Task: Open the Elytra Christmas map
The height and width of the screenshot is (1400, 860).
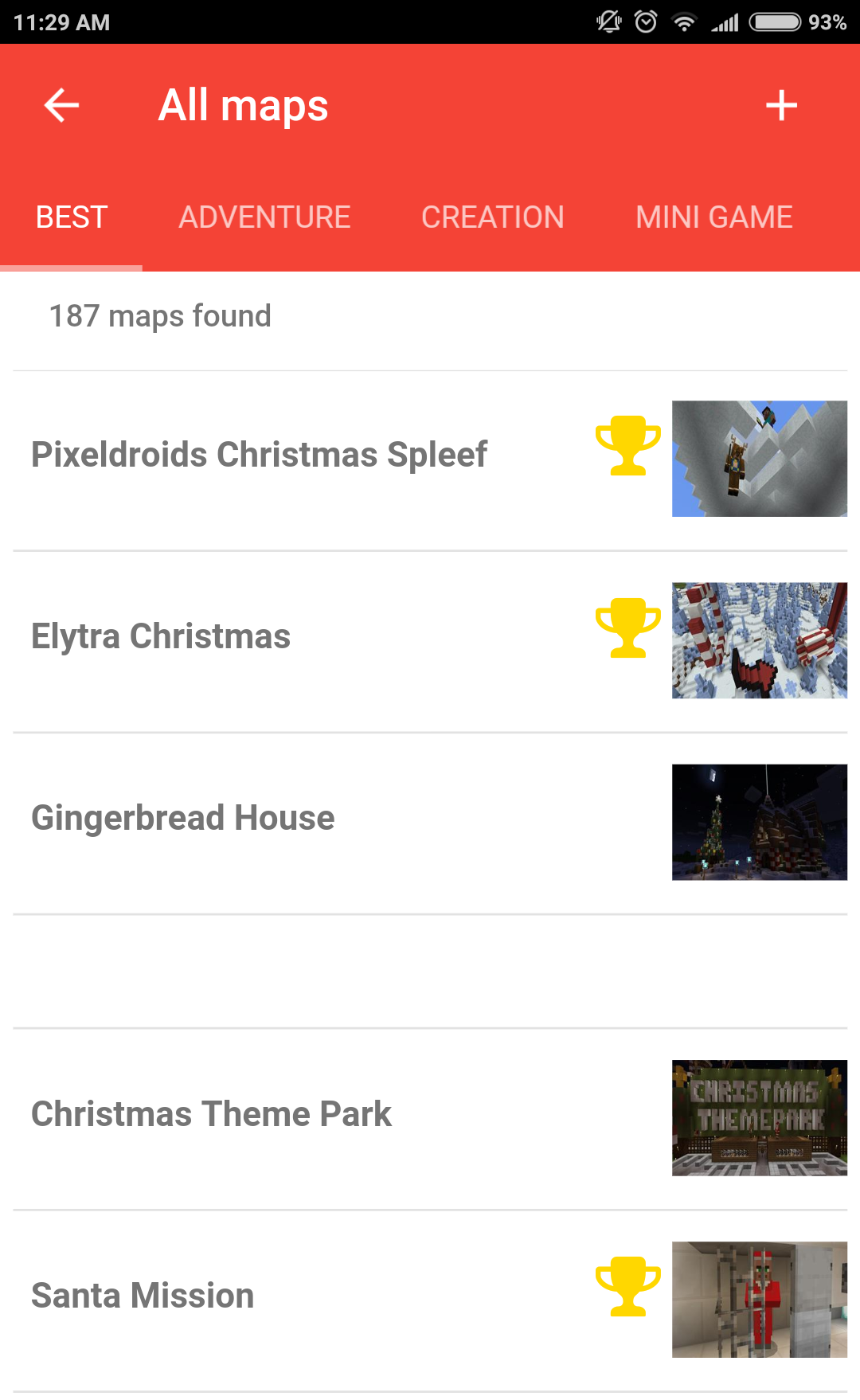Action: 161,637
